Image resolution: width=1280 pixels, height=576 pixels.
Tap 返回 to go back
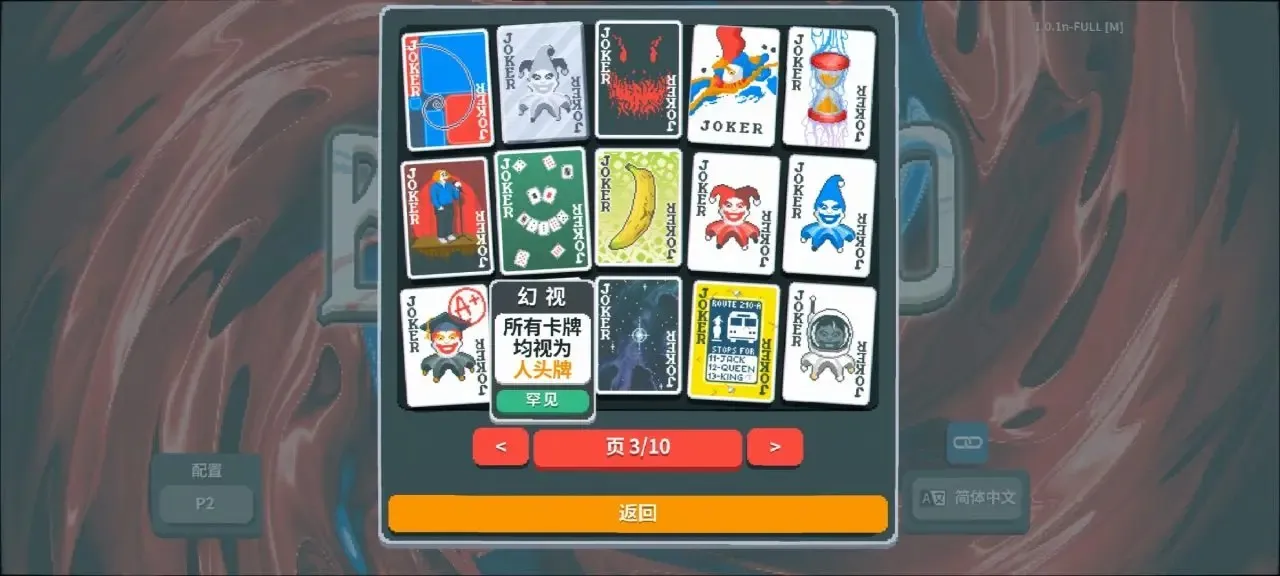[637, 513]
